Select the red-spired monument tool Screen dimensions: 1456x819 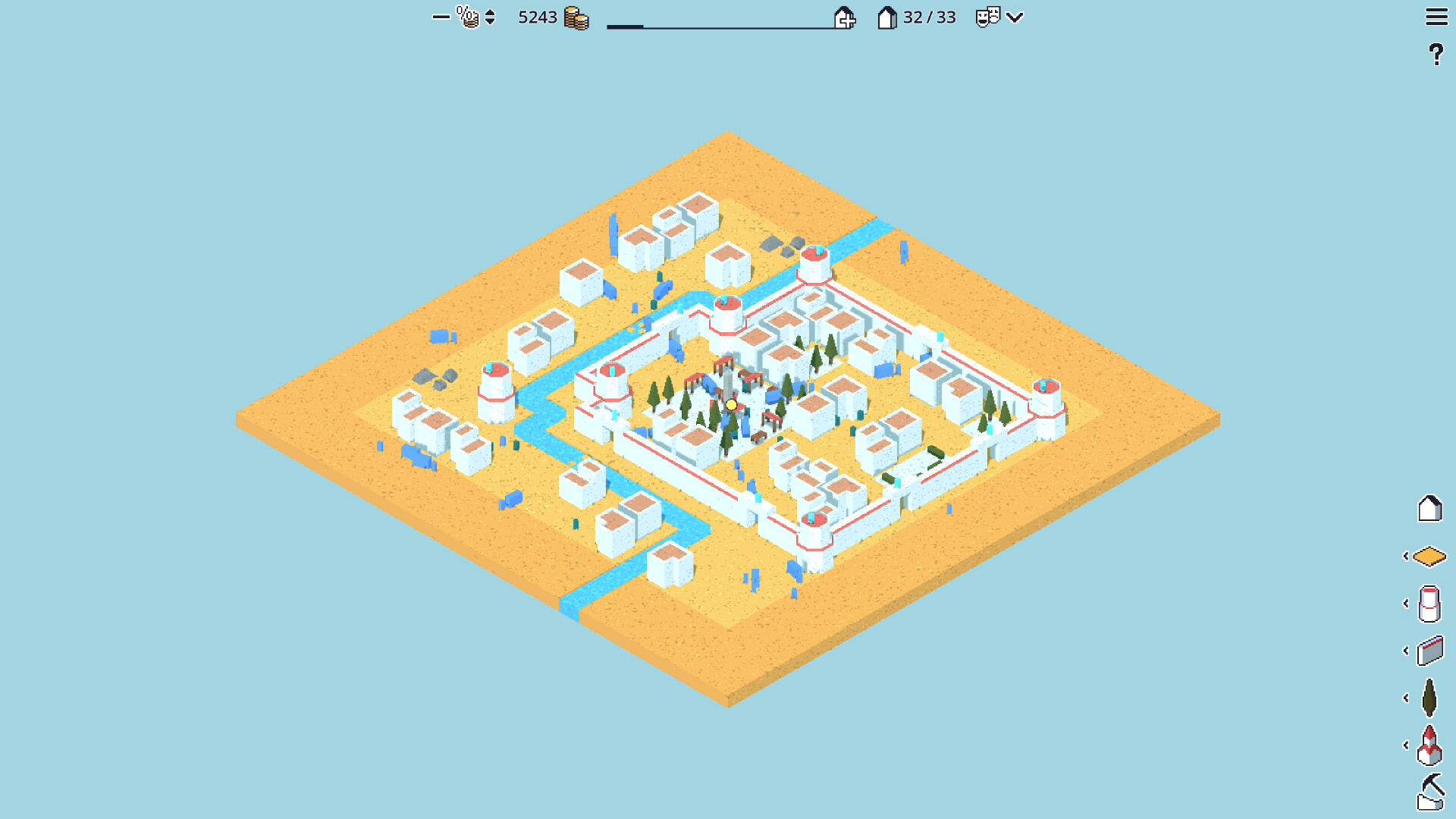click(1429, 745)
